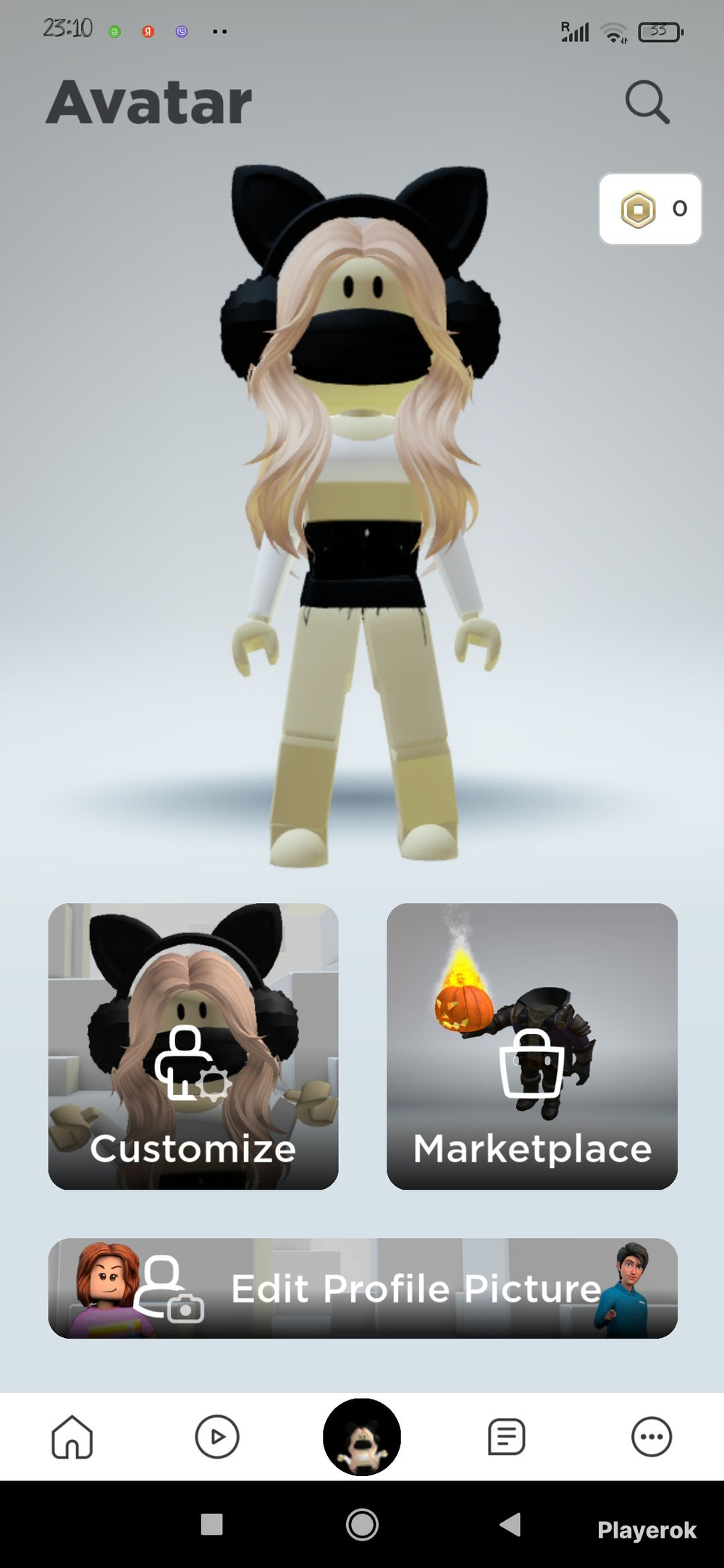Tap the system home button

(362, 1525)
